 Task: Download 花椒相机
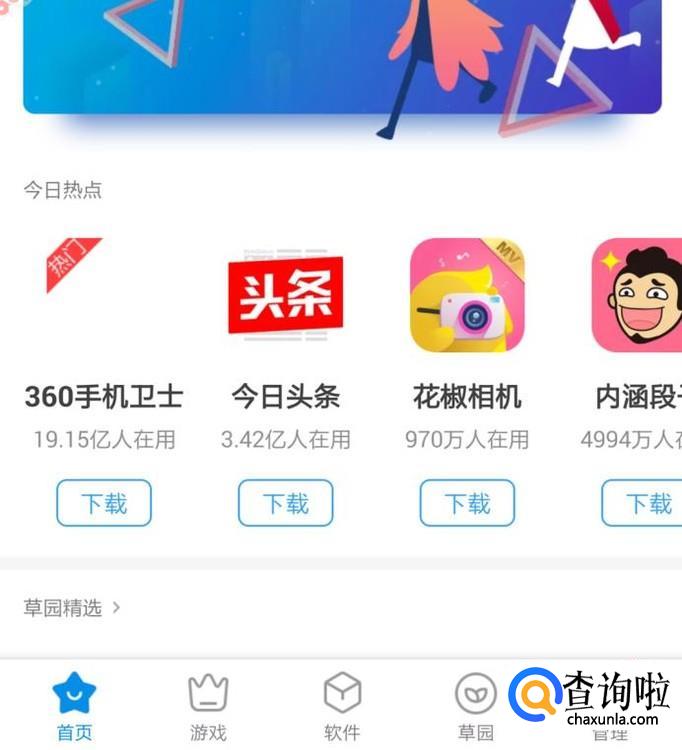coord(467,503)
